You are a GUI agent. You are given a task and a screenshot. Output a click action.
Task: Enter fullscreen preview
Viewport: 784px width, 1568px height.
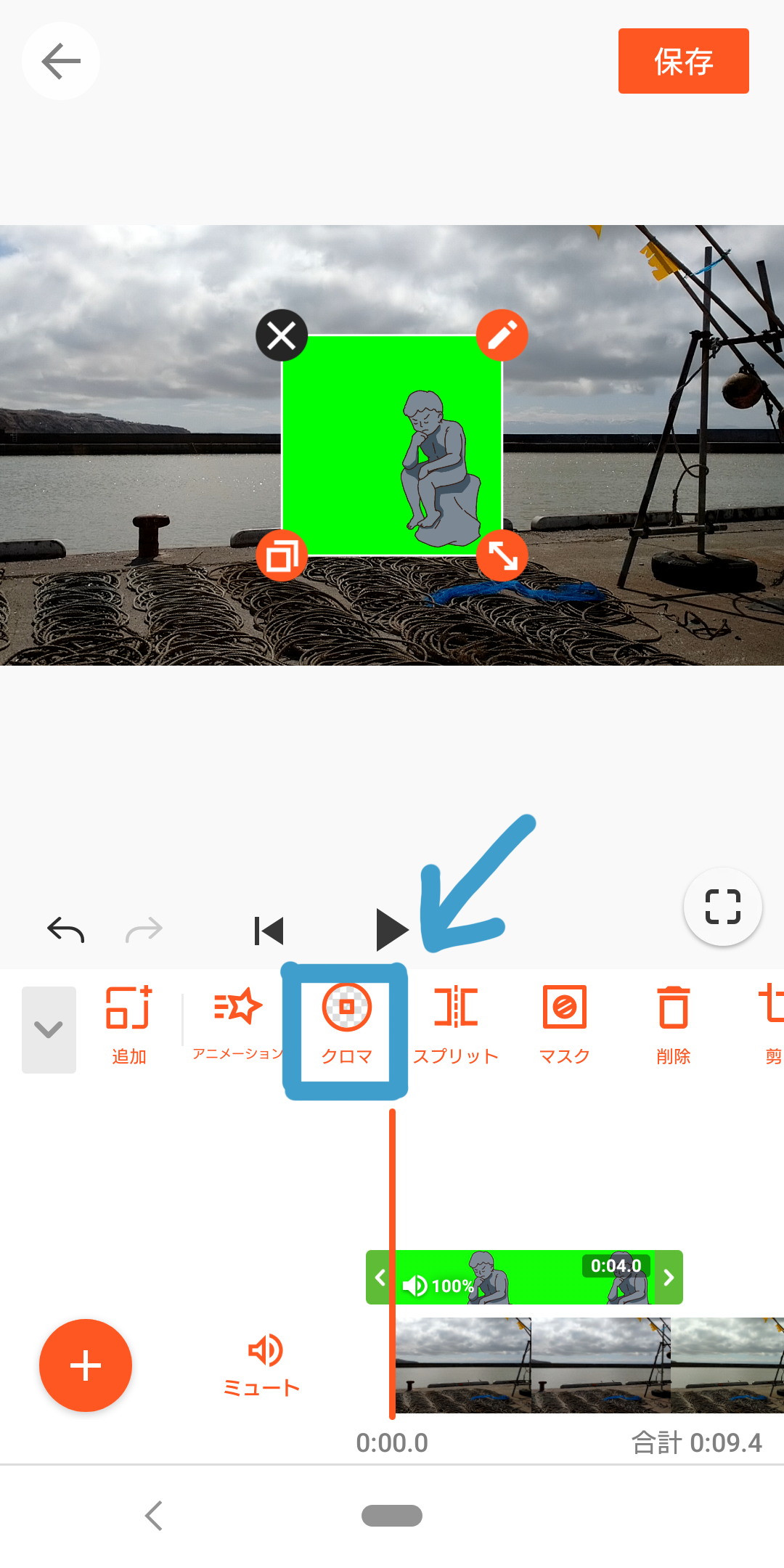coord(722,907)
